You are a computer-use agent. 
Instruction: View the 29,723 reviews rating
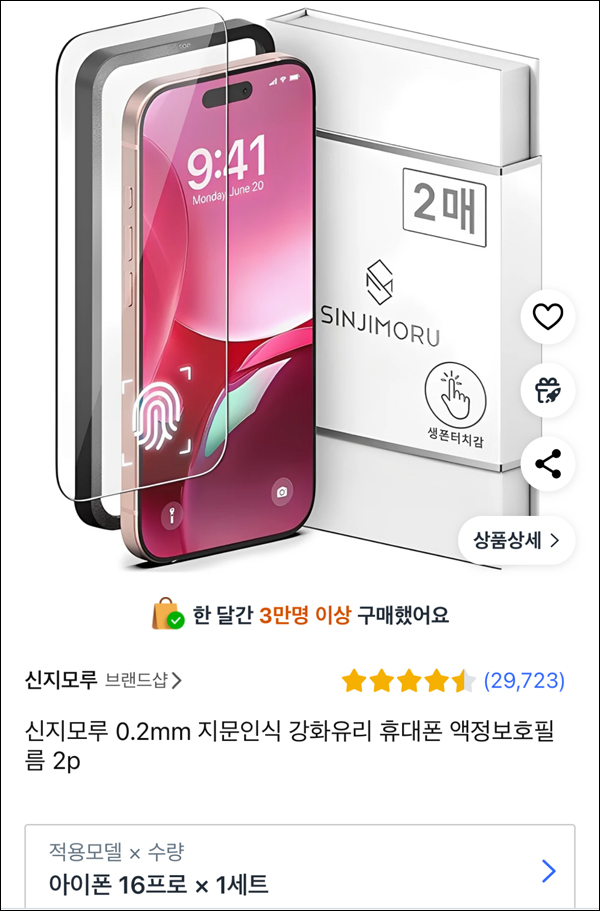(x=453, y=682)
